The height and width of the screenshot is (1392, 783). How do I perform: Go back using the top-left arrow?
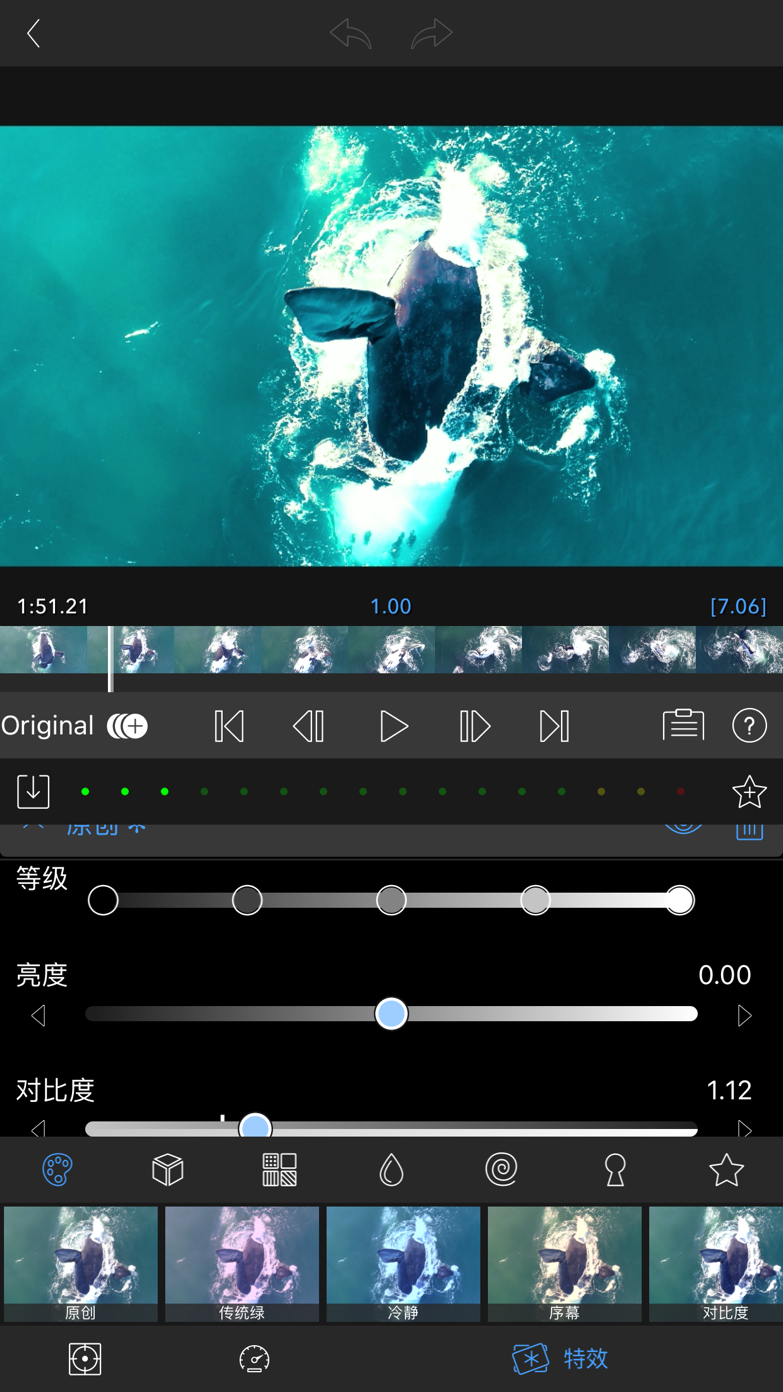coord(33,33)
